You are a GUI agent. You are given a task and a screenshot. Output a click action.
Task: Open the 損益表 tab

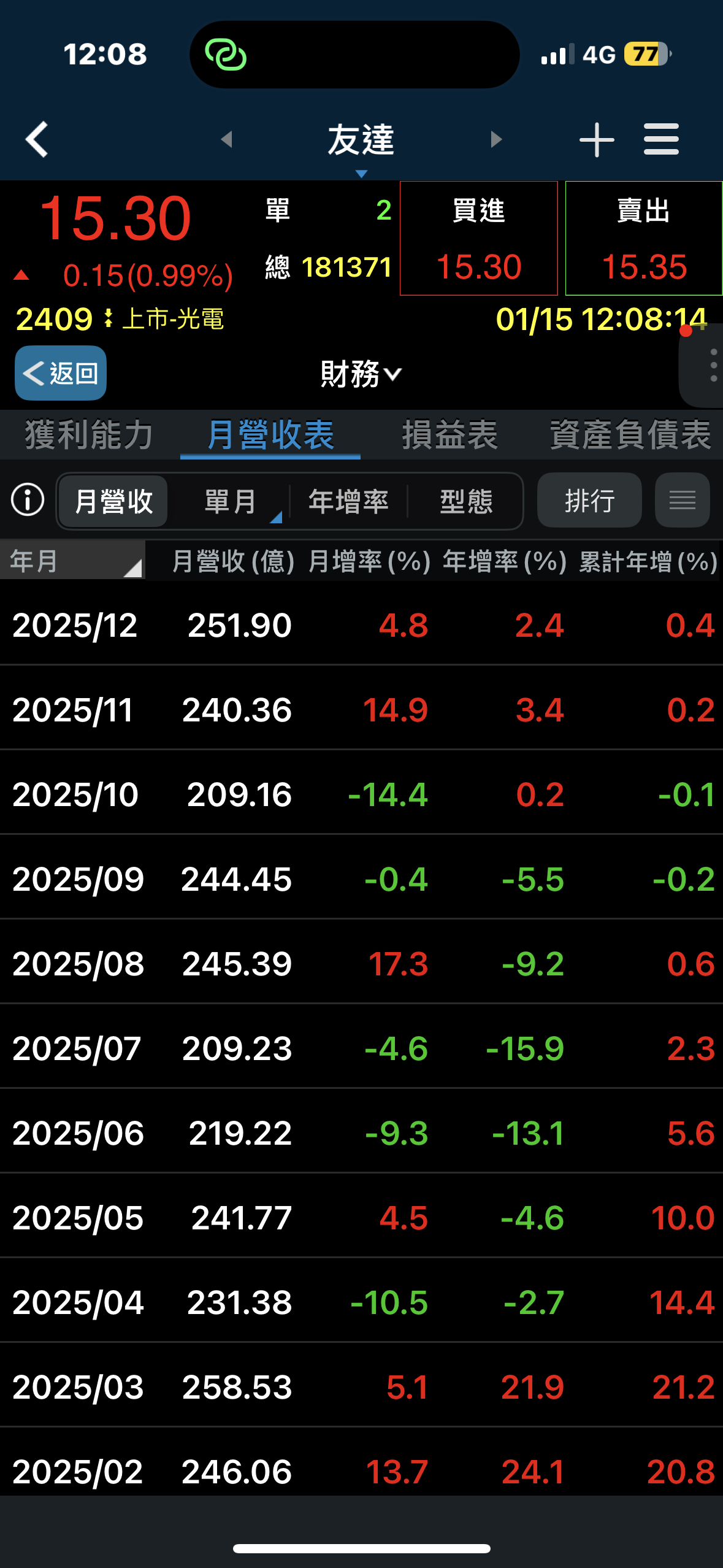(x=449, y=435)
